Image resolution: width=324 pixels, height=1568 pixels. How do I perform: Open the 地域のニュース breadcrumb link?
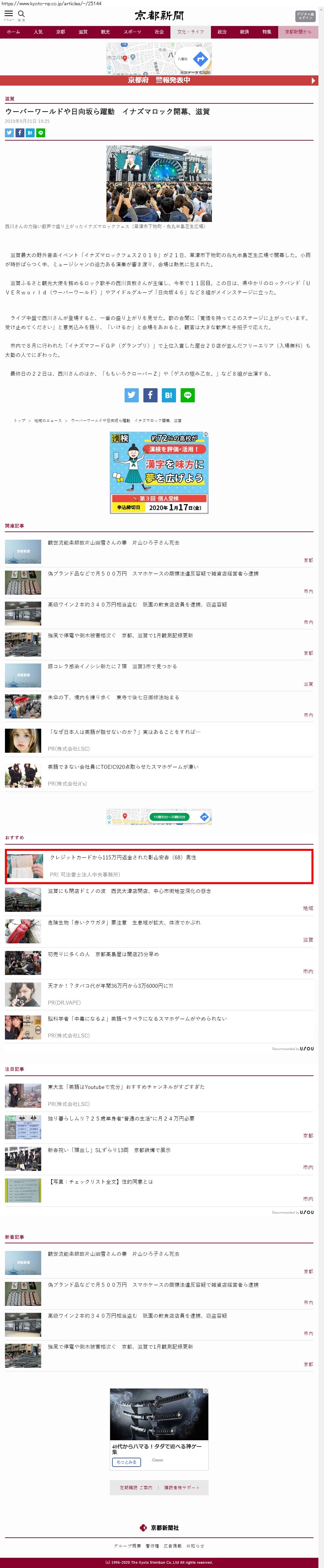click(x=47, y=420)
